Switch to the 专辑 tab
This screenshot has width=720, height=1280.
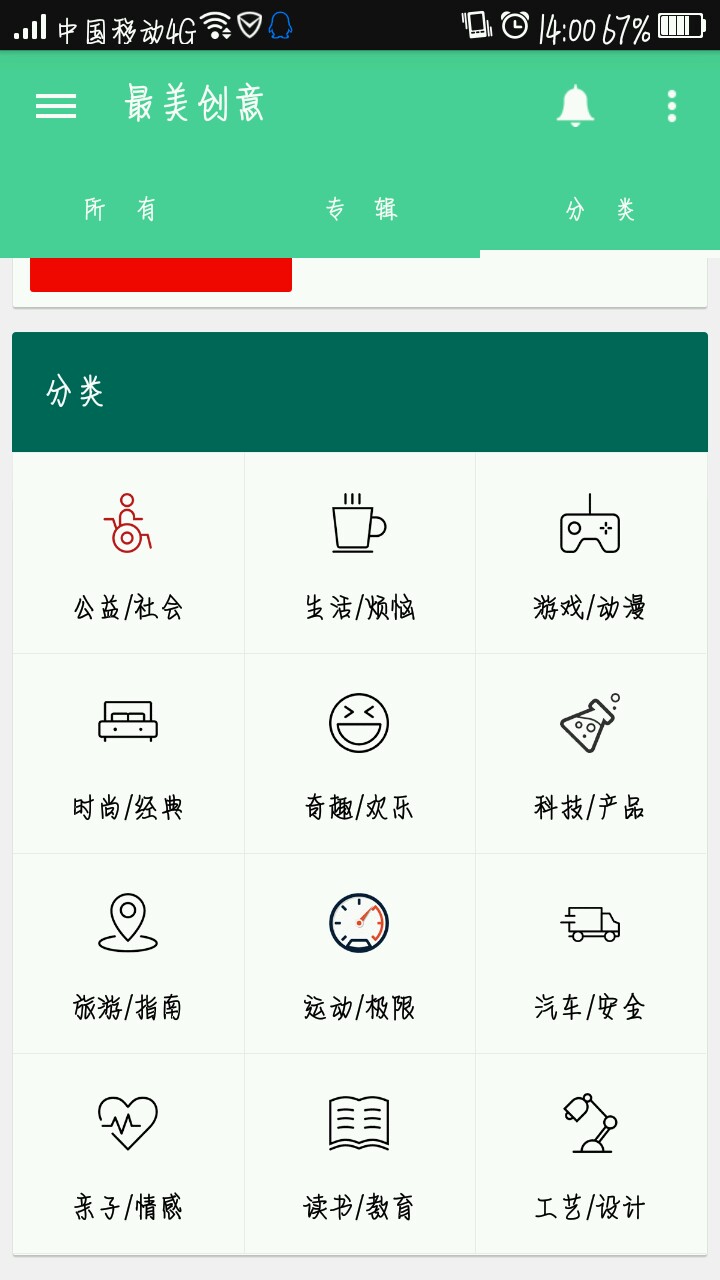coord(361,209)
